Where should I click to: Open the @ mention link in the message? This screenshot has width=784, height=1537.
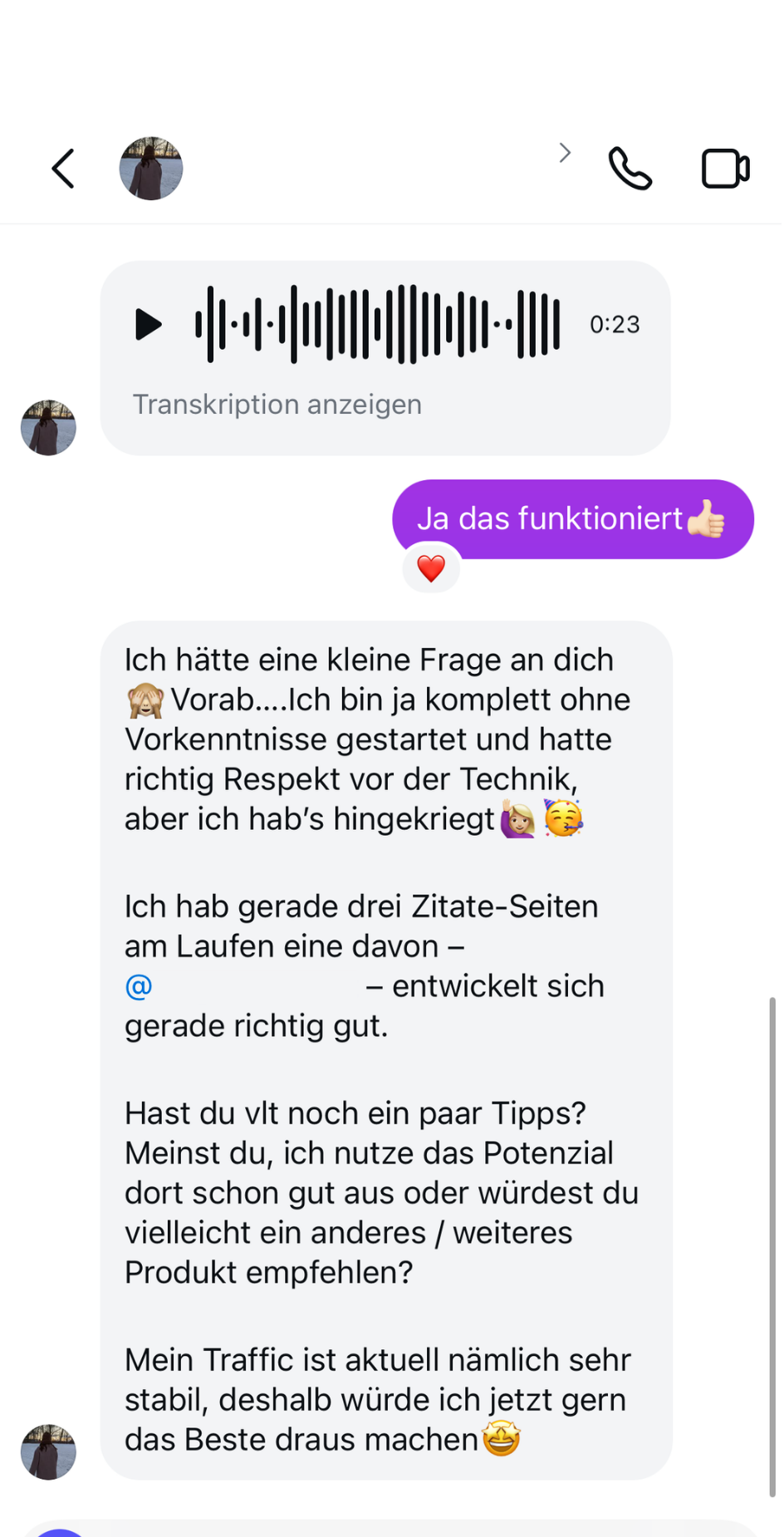pos(140,986)
